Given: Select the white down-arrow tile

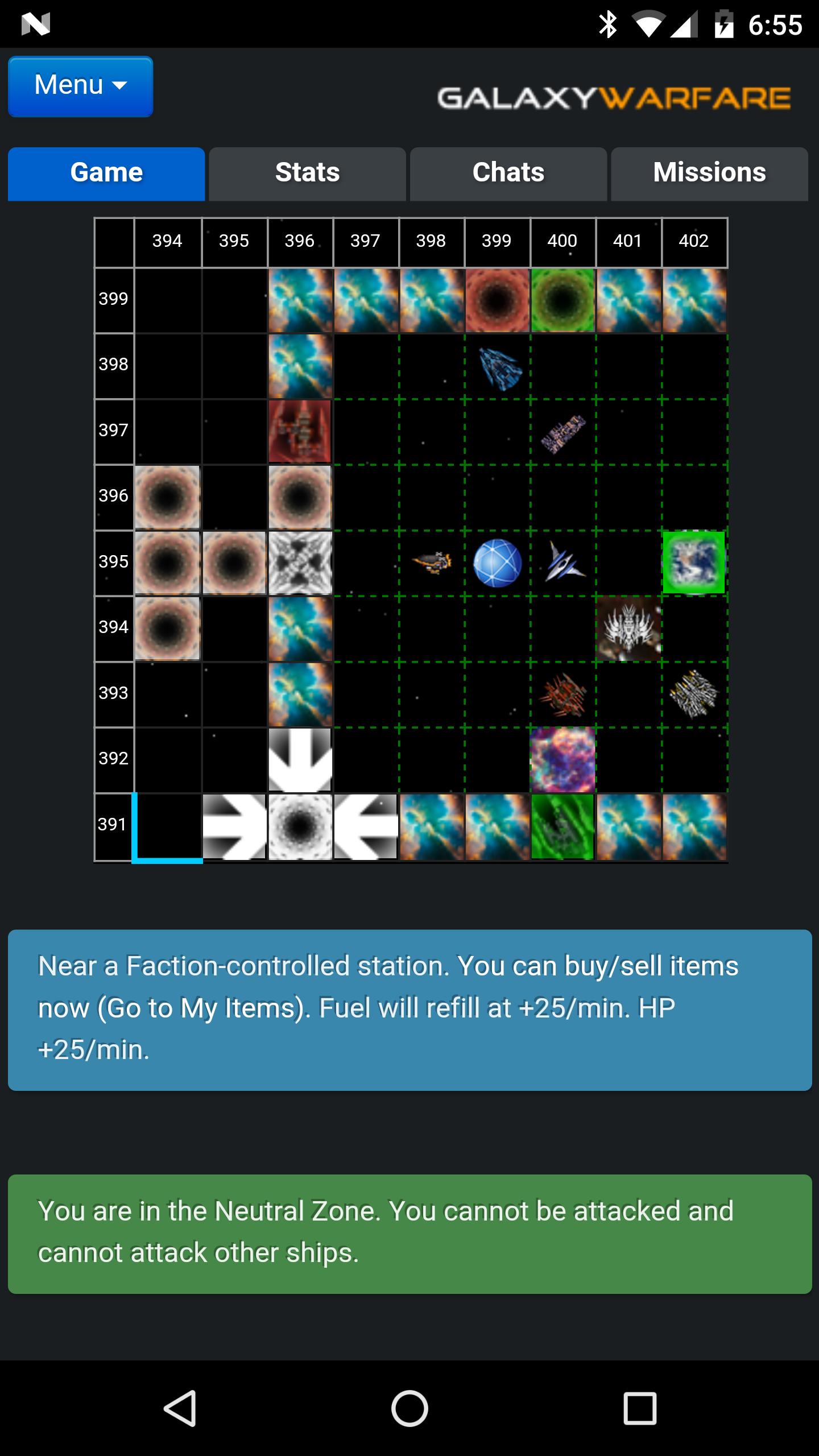Looking at the screenshot, I should click(x=300, y=759).
